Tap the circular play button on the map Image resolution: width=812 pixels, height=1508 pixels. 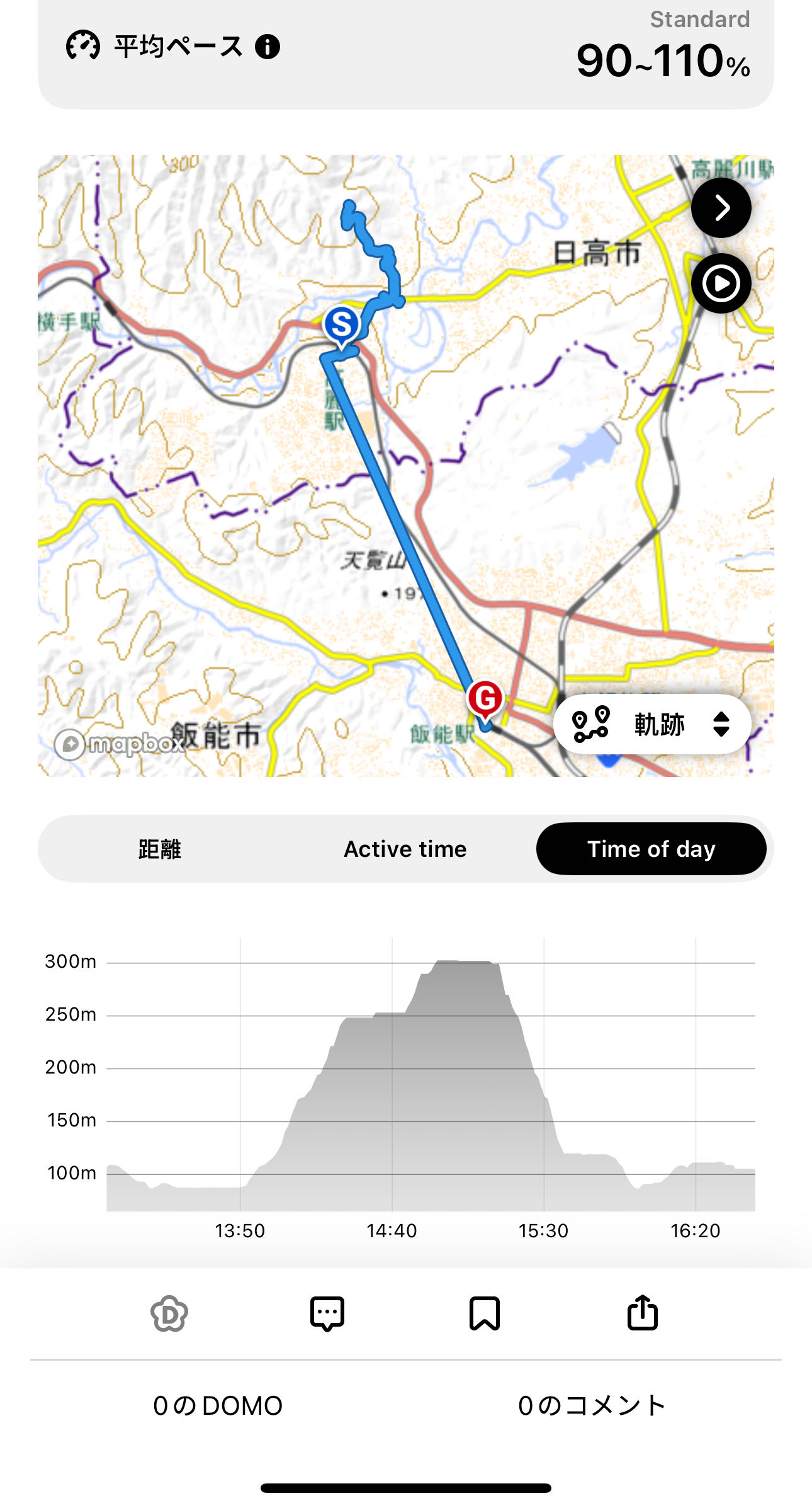722,284
